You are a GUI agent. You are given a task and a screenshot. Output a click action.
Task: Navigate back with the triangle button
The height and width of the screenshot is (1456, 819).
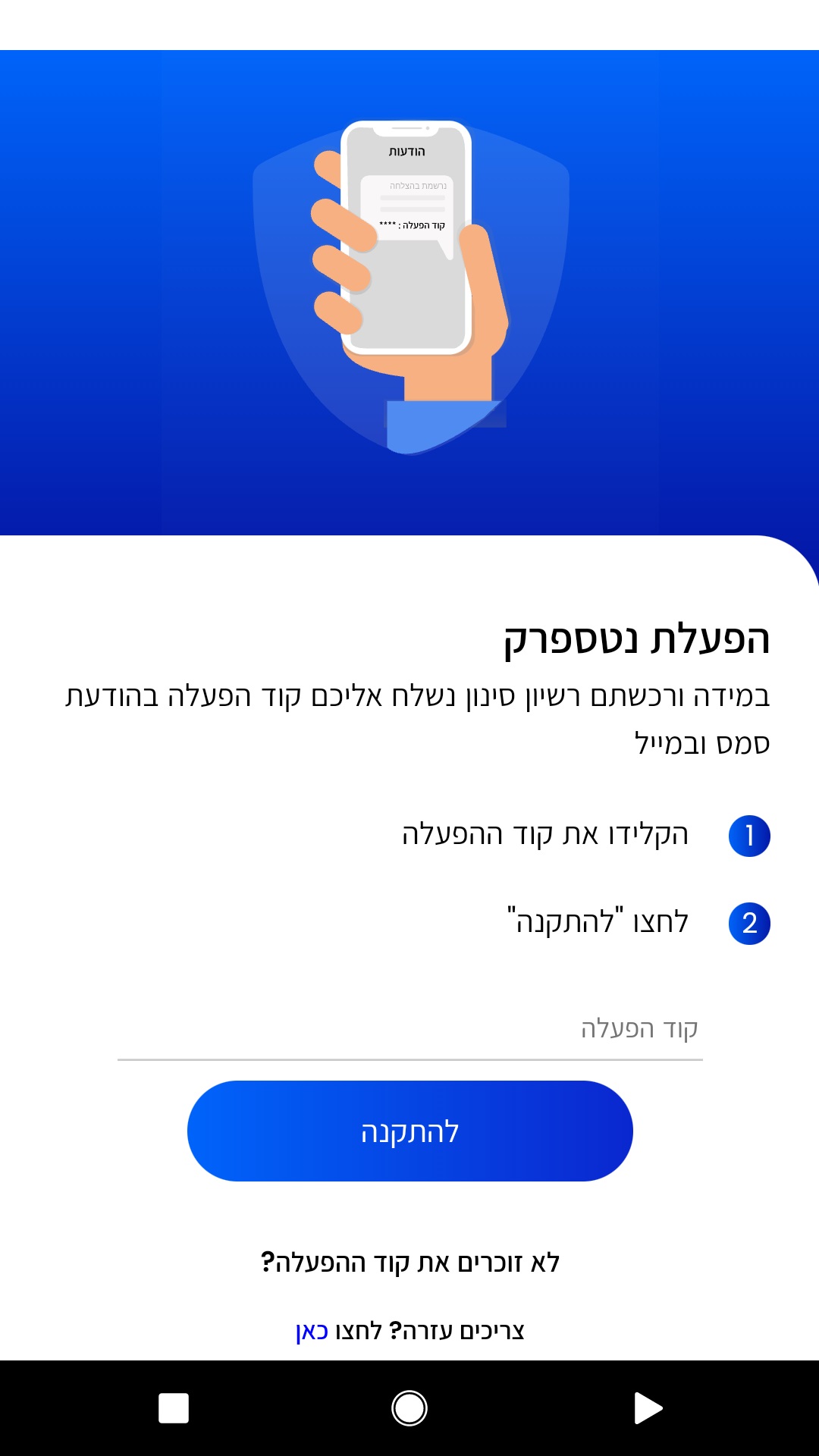tap(647, 1408)
